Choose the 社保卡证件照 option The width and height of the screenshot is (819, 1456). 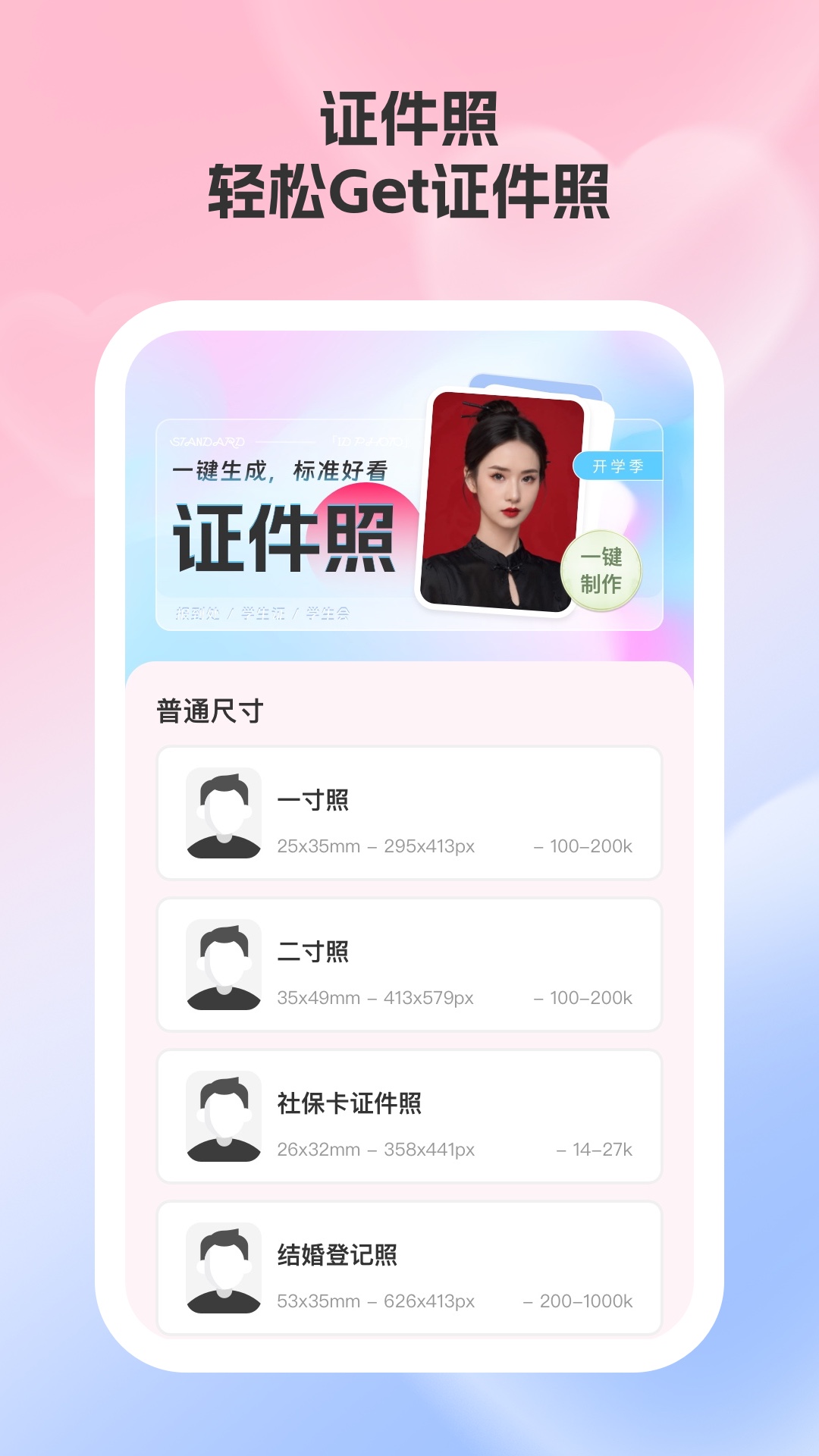[409, 1116]
